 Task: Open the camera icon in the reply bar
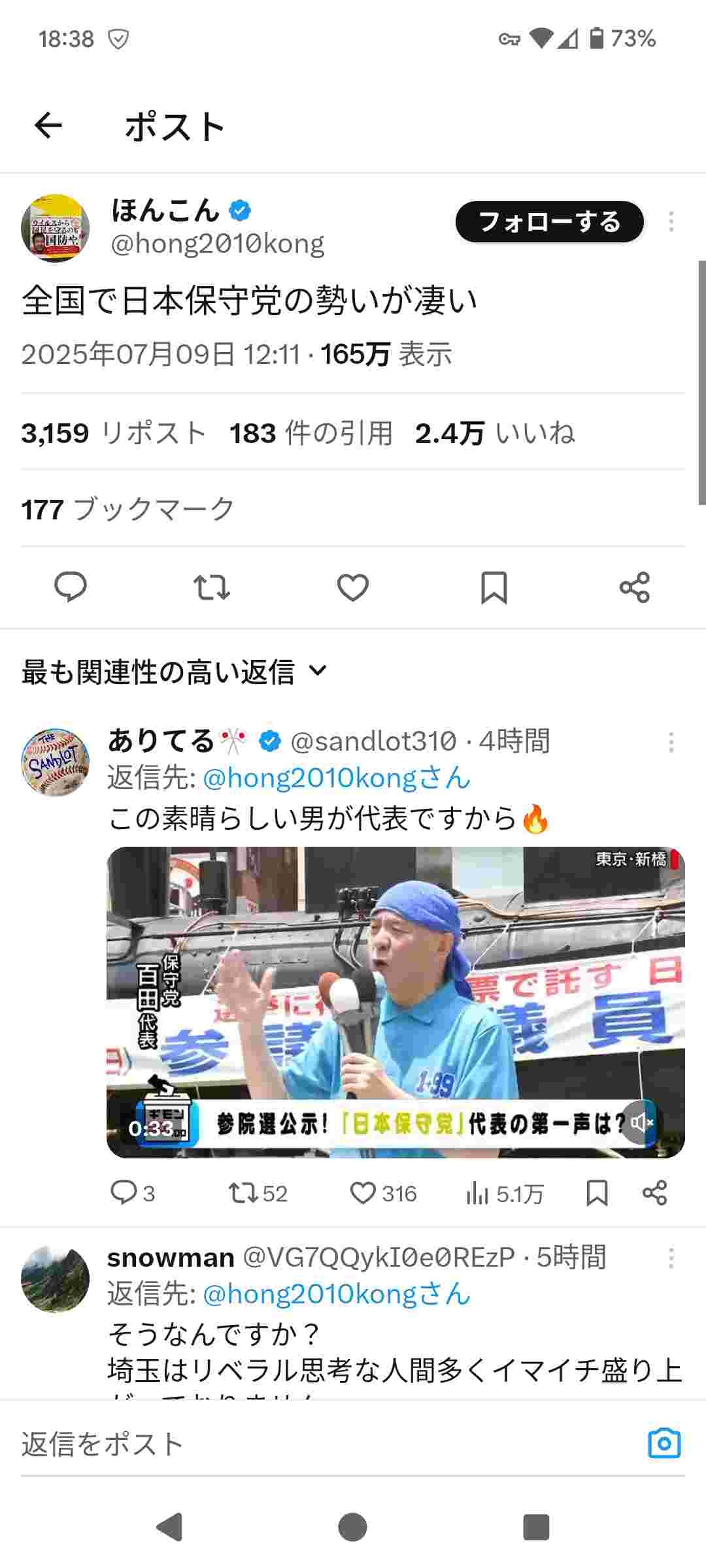(x=664, y=1444)
